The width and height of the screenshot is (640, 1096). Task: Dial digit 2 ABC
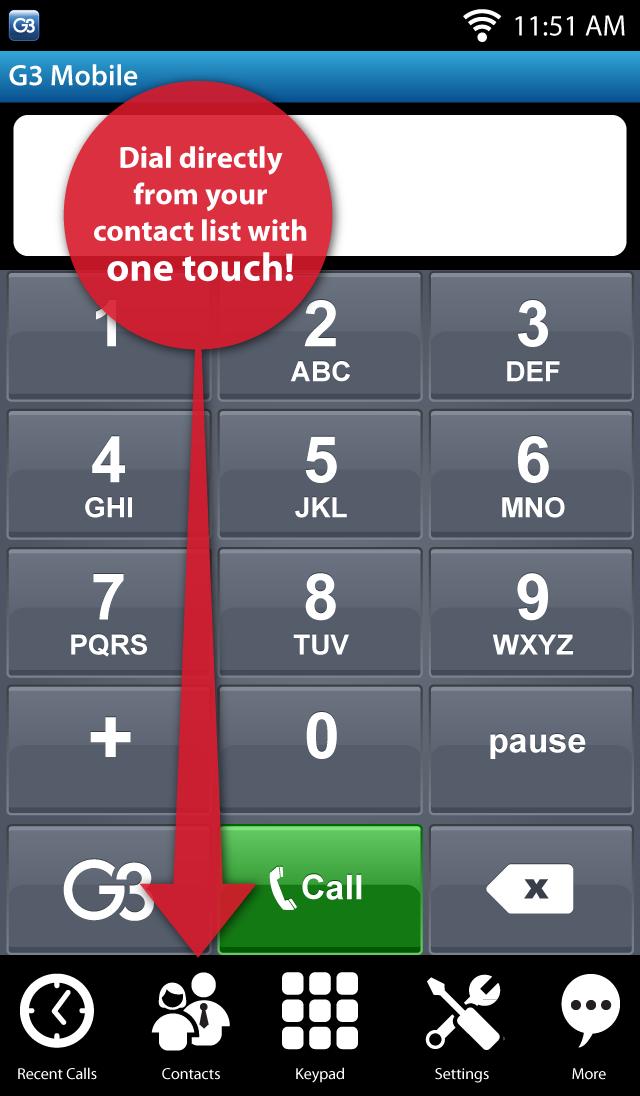[x=320, y=338]
